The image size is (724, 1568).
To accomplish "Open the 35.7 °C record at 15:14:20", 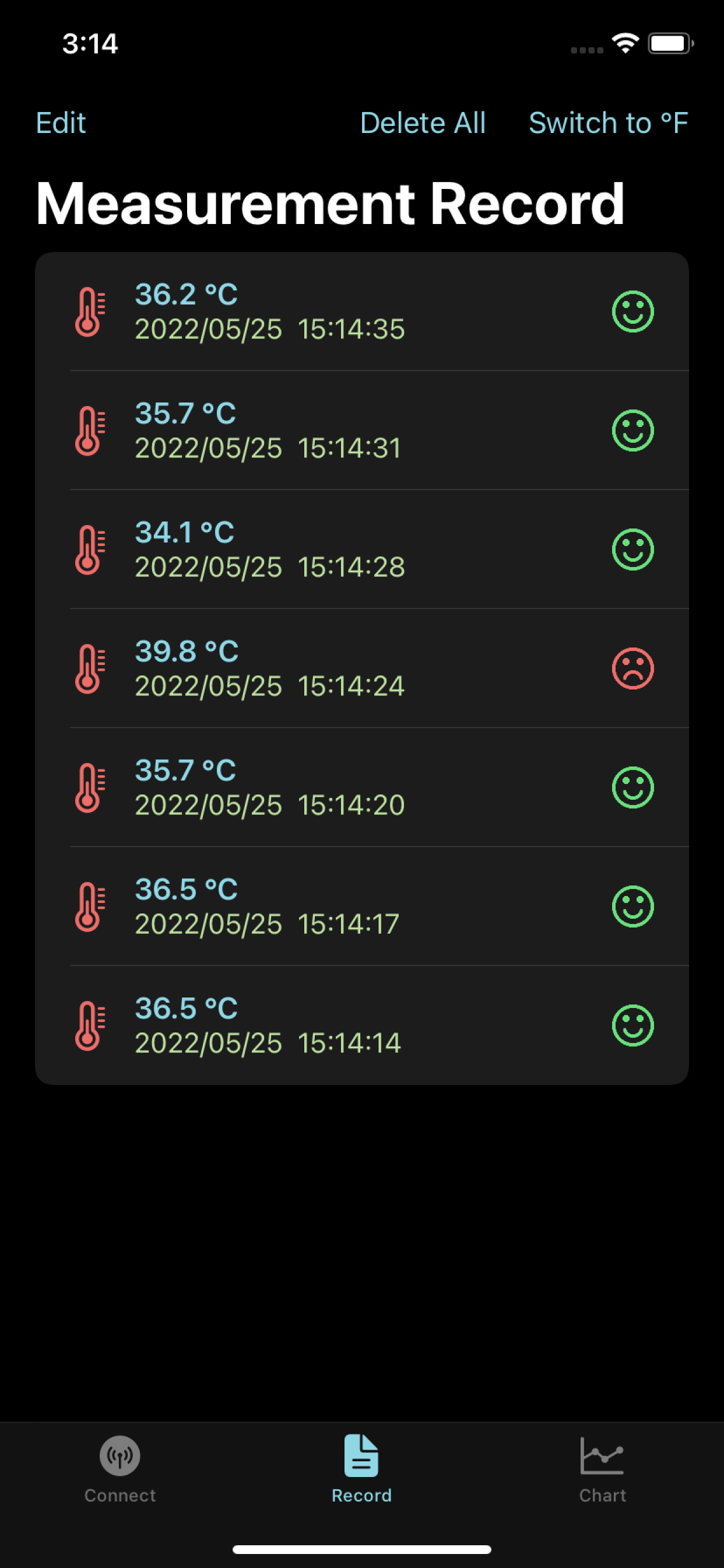I will coord(362,787).
